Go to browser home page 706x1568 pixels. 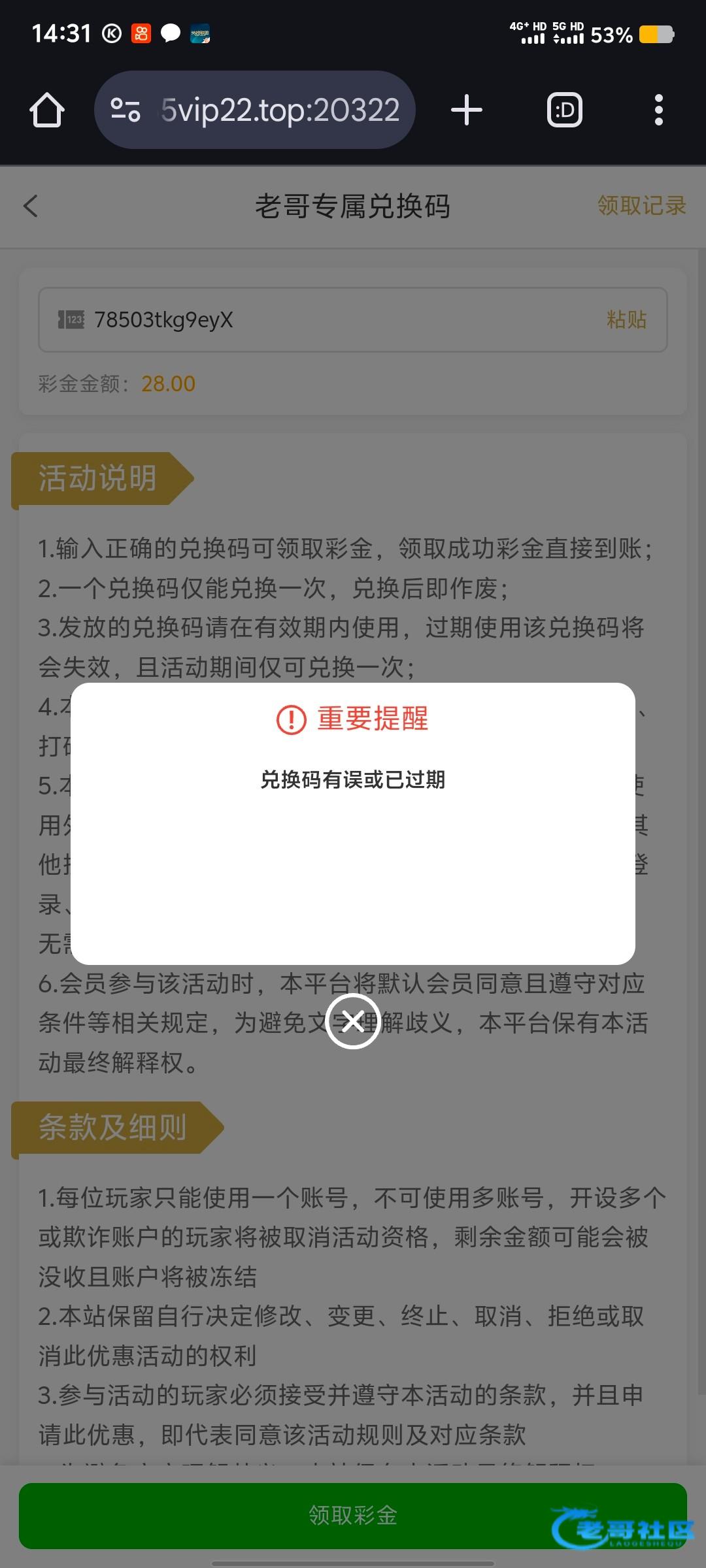click(x=47, y=110)
